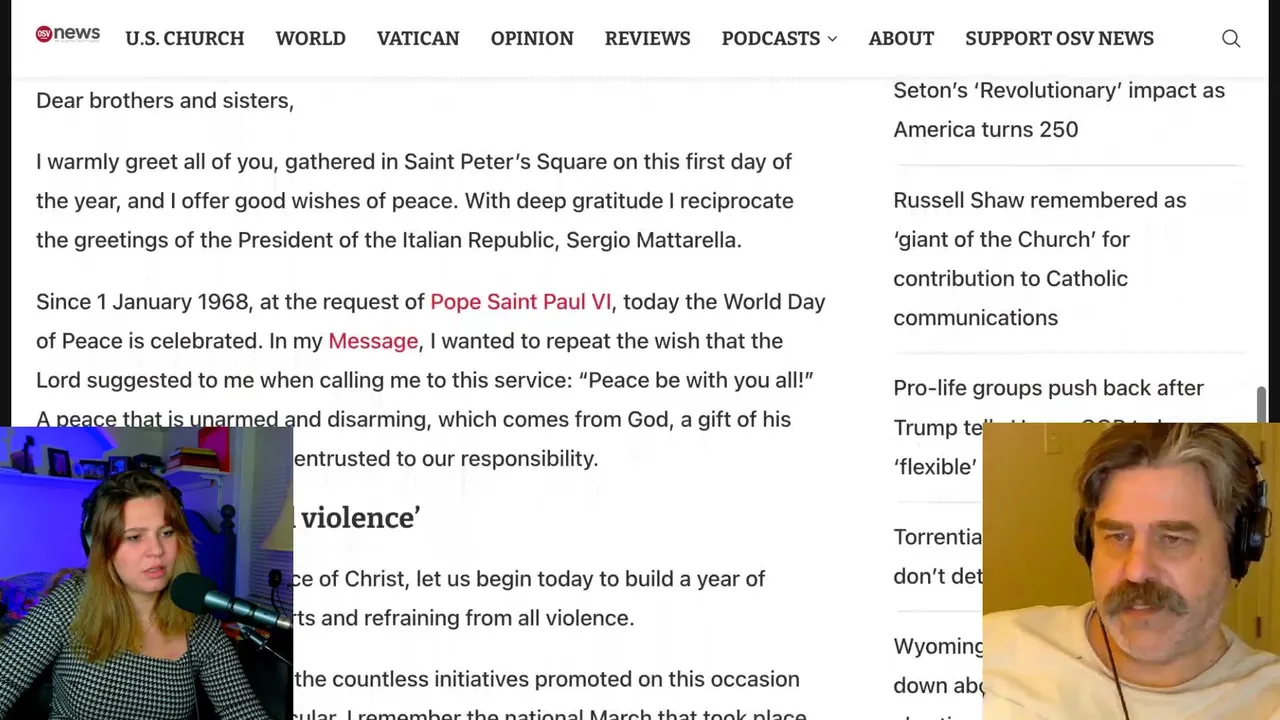1280x720 pixels.
Task: Open Support OSV News page
Action: [x=1059, y=38]
